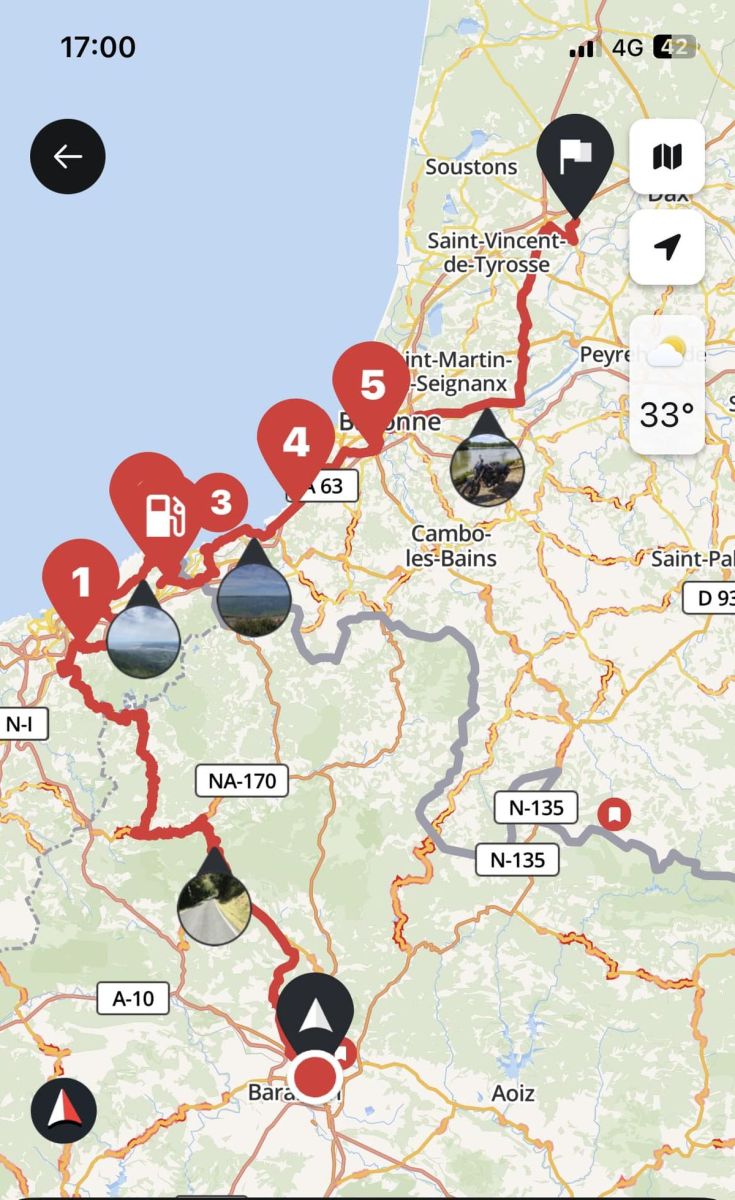Tap the compass to reset map orientation

[x=63, y=1111]
